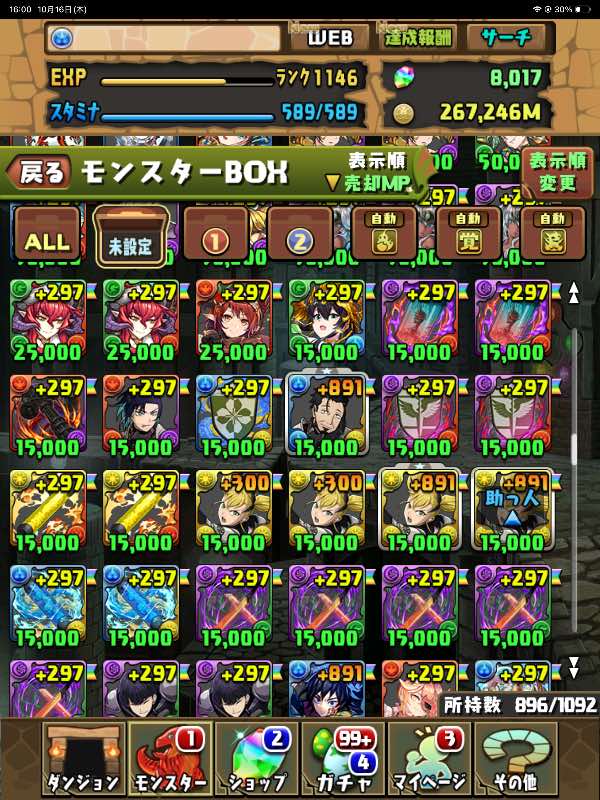Open the ショップ tab

coord(254,760)
